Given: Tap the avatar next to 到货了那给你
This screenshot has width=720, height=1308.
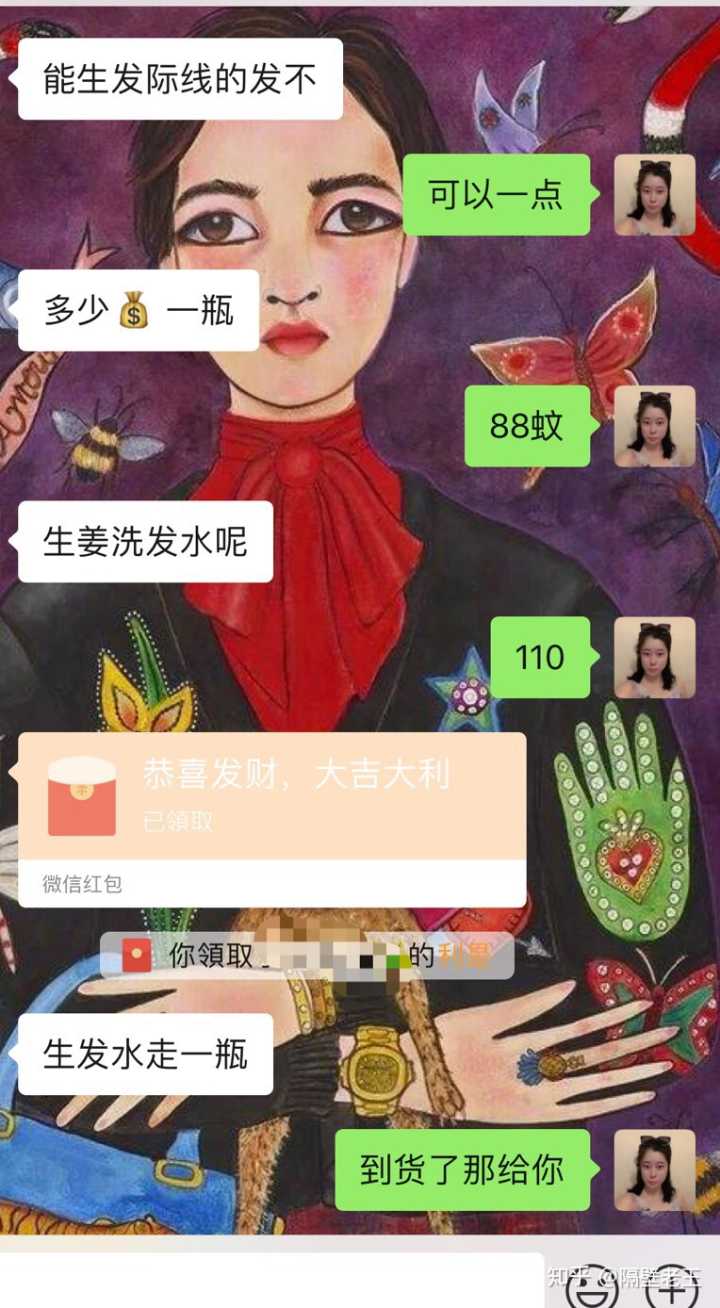Looking at the screenshot, I should [x=654, y=1170].
